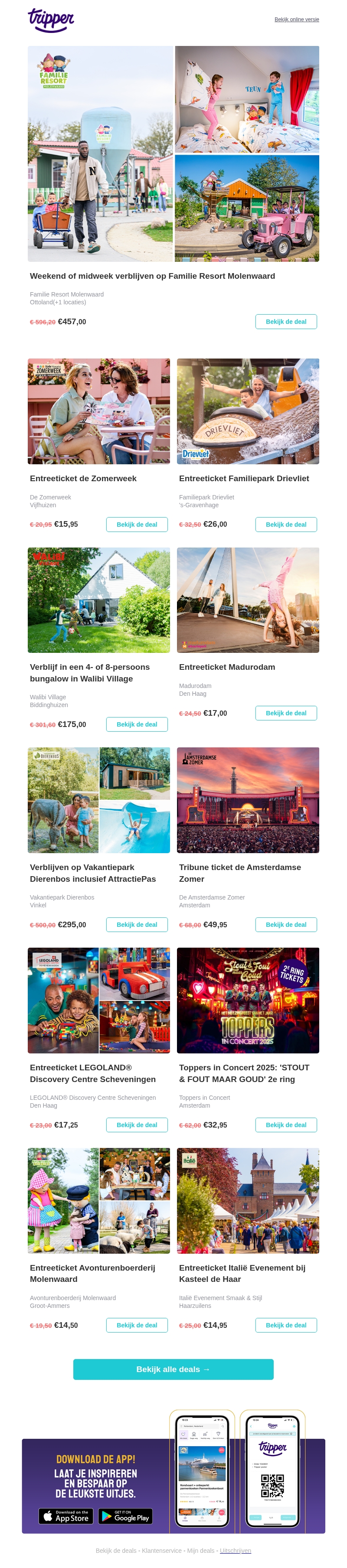
Task: Open the Klantenservice footer link
Action: (162, 1550)
